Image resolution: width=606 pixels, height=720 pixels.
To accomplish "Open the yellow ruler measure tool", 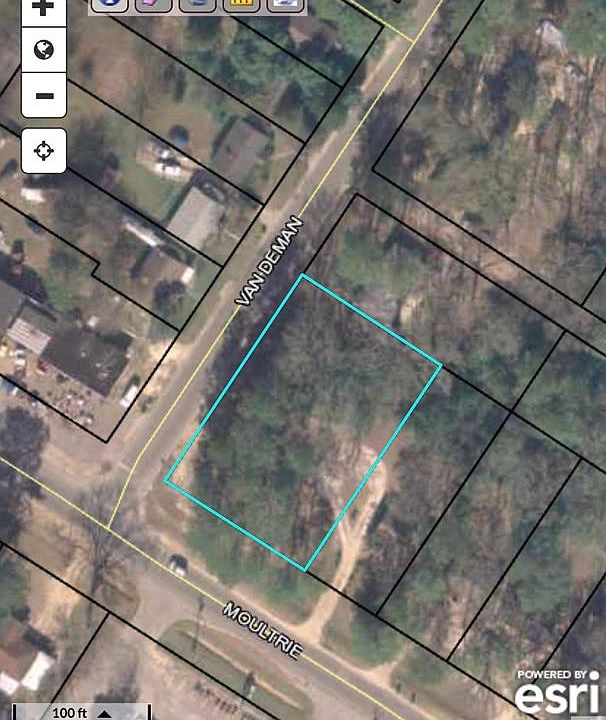I will coord(239,4).
